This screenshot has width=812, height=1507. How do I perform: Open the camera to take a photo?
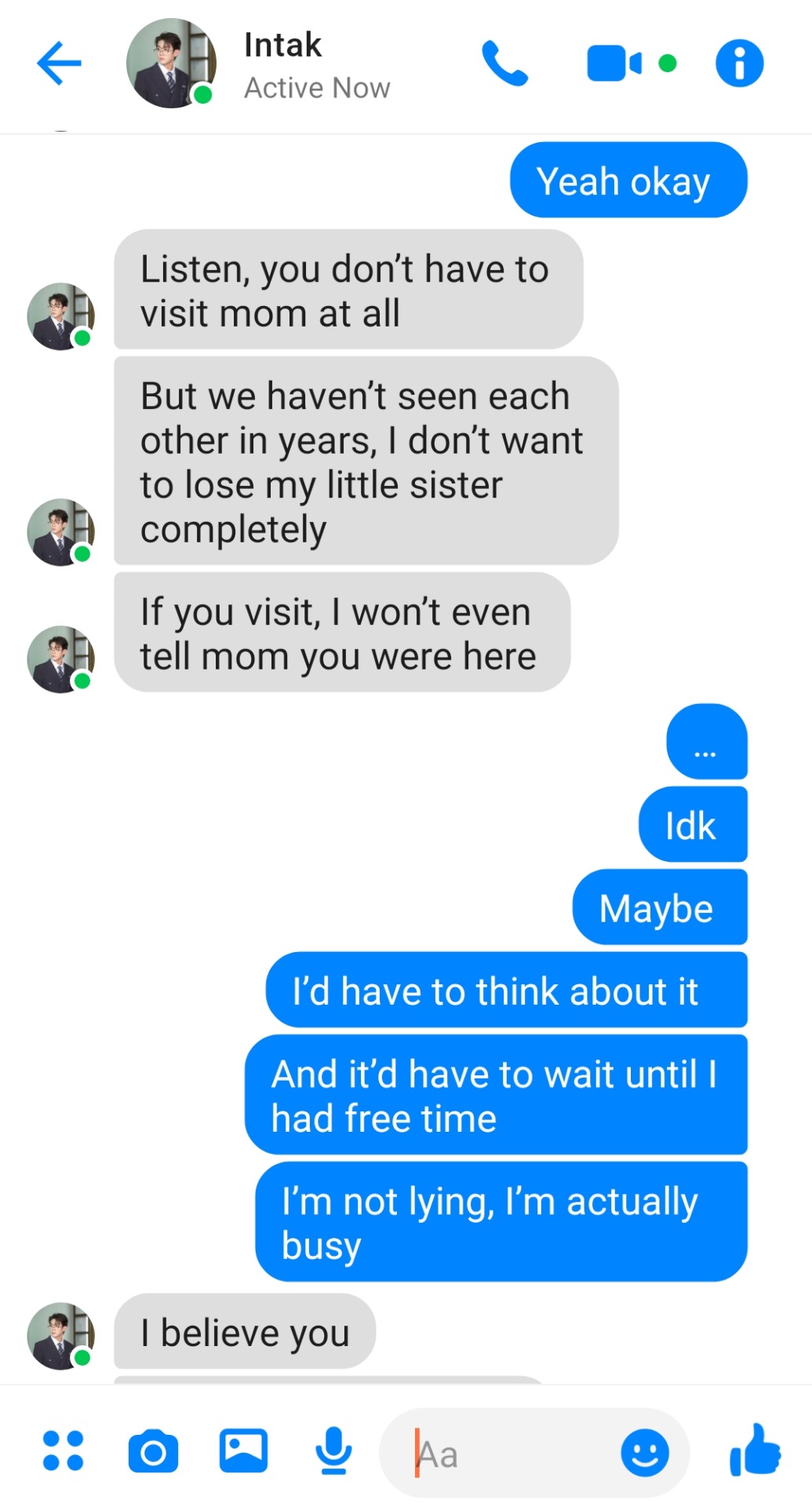click(x=153, y=1450)
